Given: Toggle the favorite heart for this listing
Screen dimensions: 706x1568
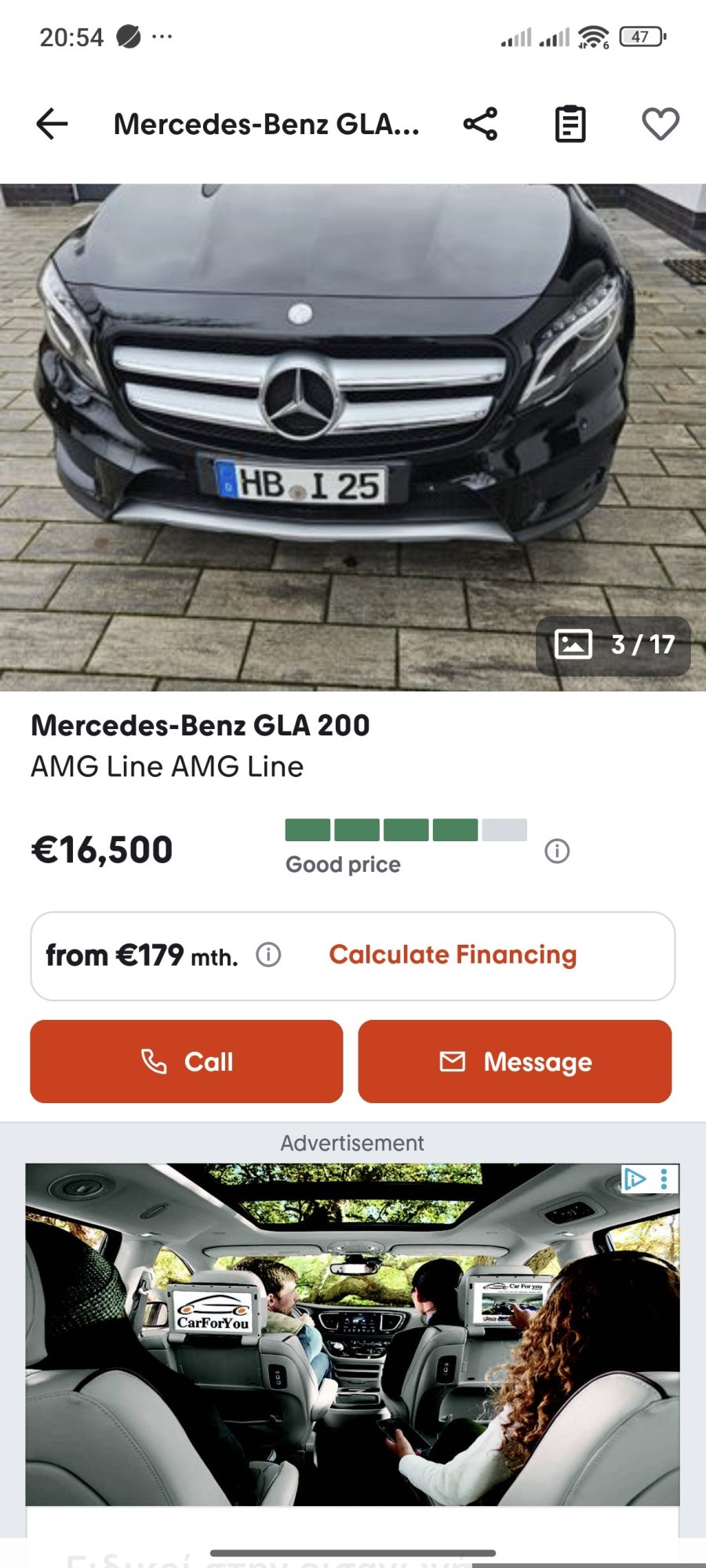Looking at the screenshot, I should 660,123.
